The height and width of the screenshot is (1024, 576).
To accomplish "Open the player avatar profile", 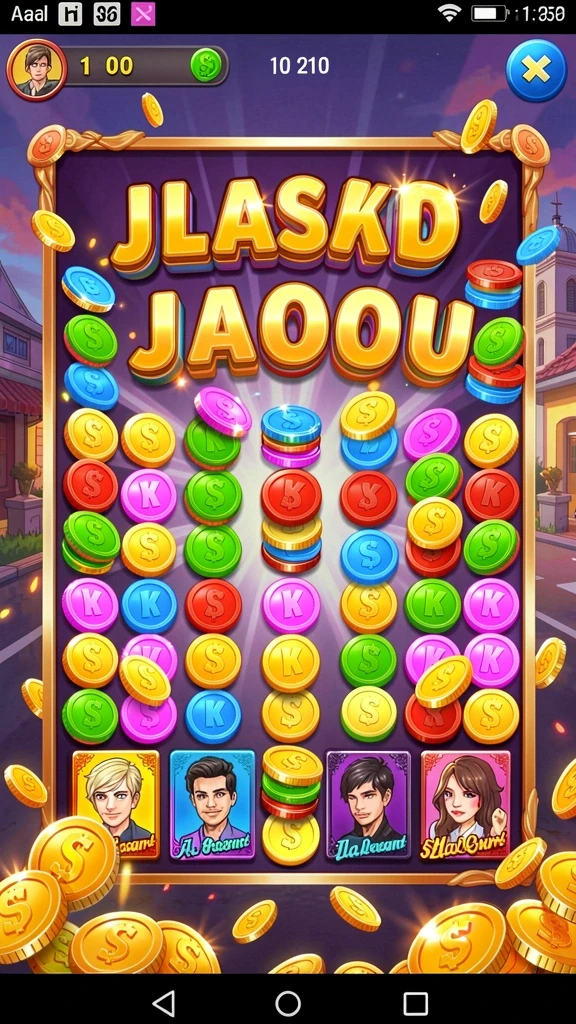I will (37, 69).
